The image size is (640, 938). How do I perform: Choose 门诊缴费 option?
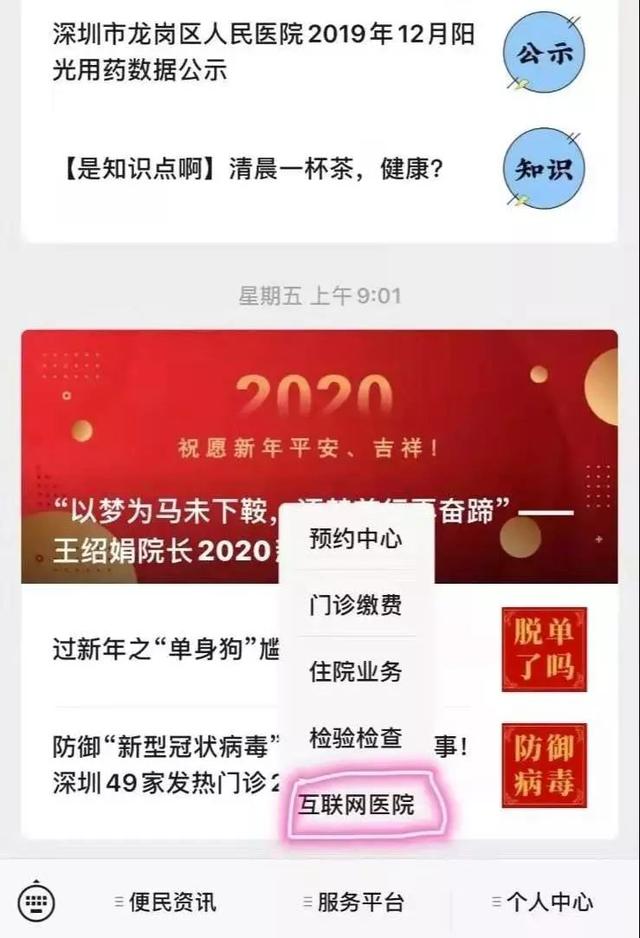[x=356, y=606]
